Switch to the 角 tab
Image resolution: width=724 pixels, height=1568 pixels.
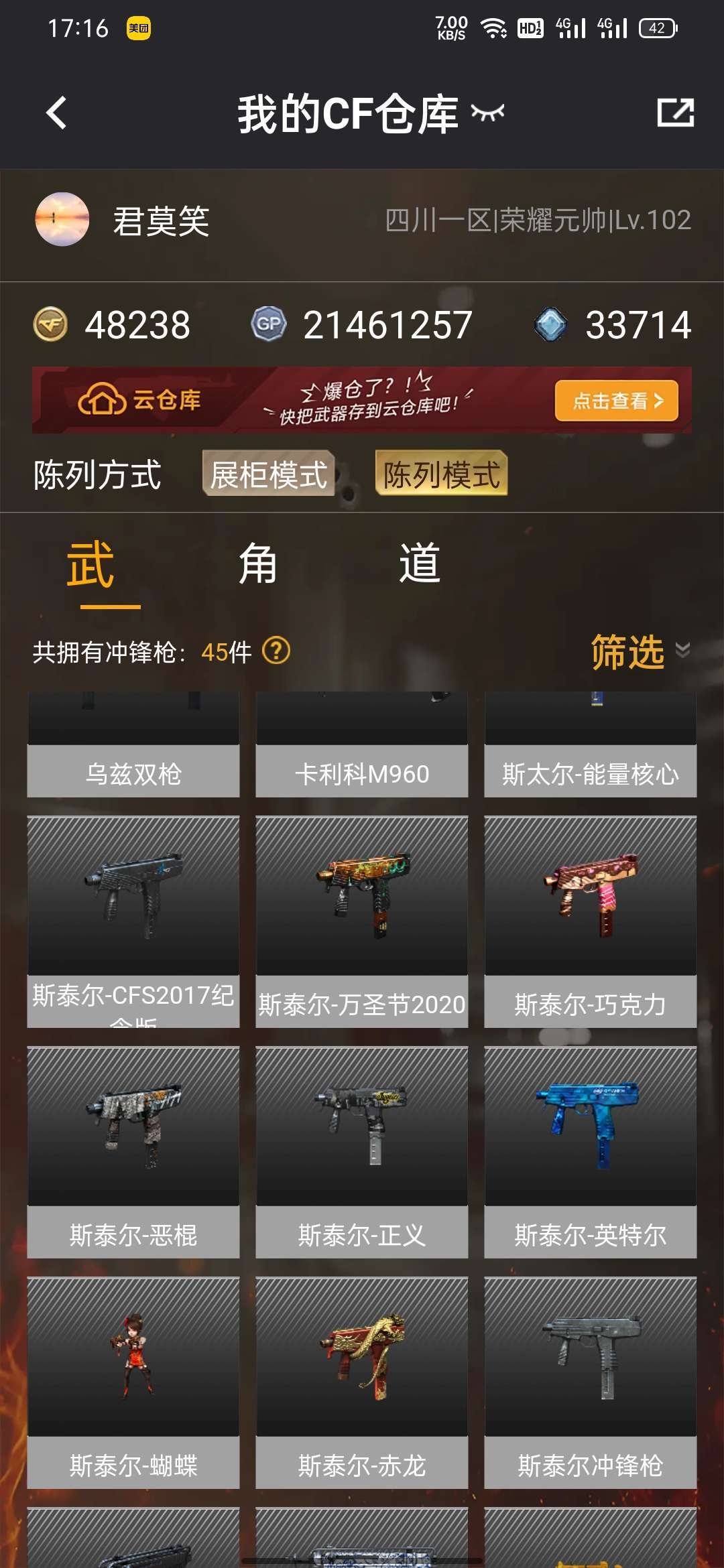(x=258, y=564)
